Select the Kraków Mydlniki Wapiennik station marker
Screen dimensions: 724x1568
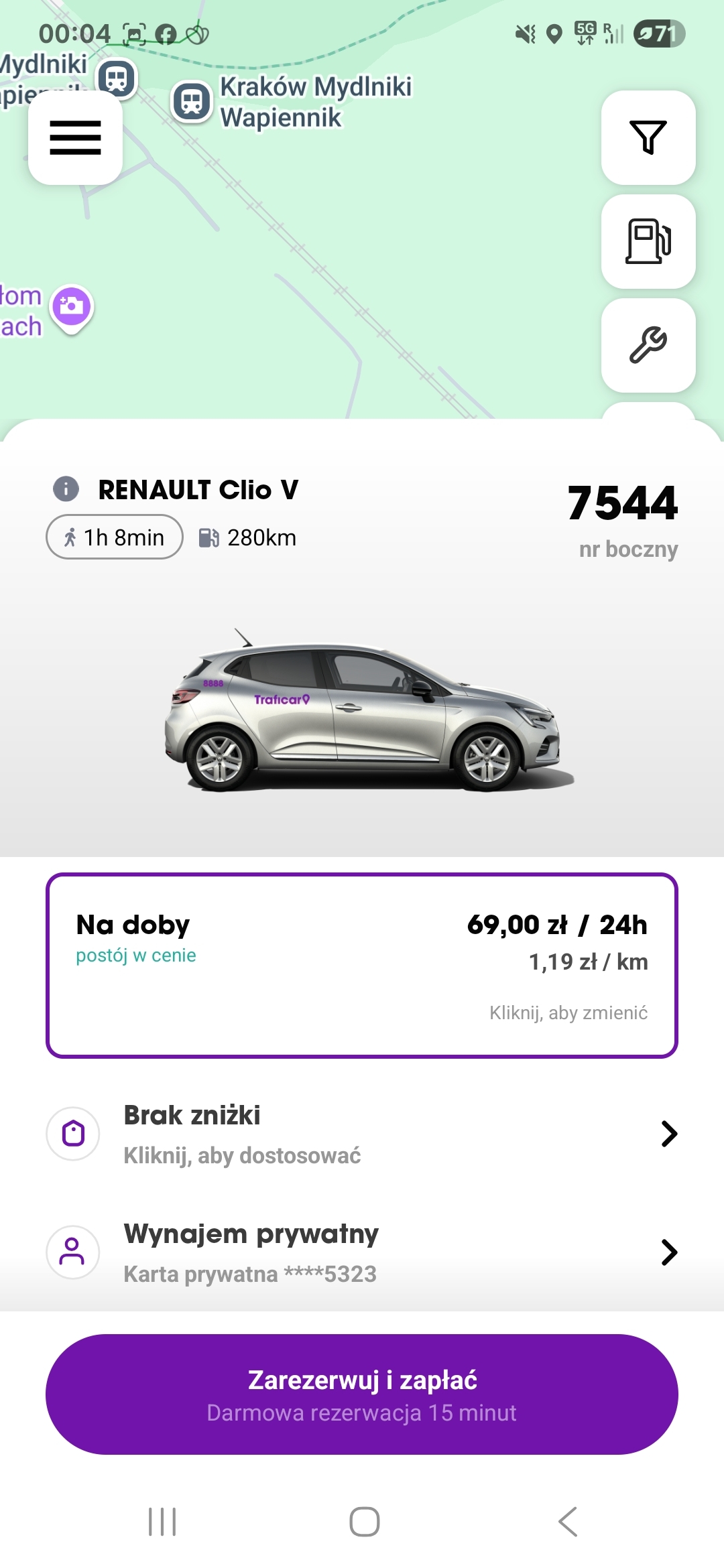tap(192, 101)
